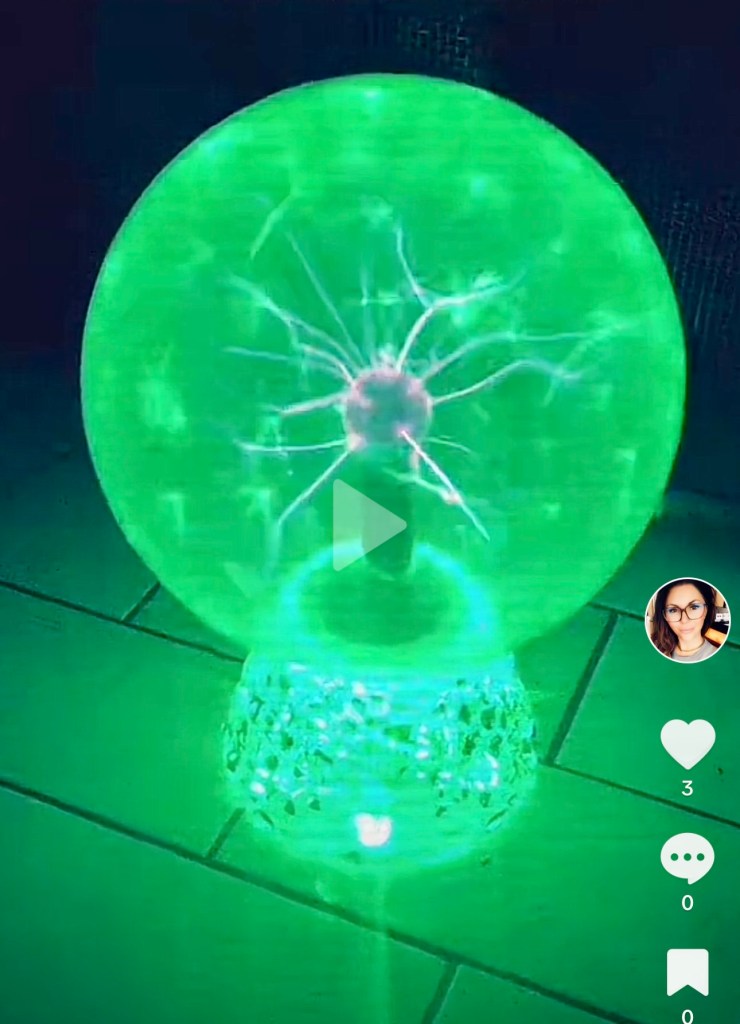Bookmark this video
Image resolution: width=740 pixels, height=1024 pixels.
click(x=687, y=973)
